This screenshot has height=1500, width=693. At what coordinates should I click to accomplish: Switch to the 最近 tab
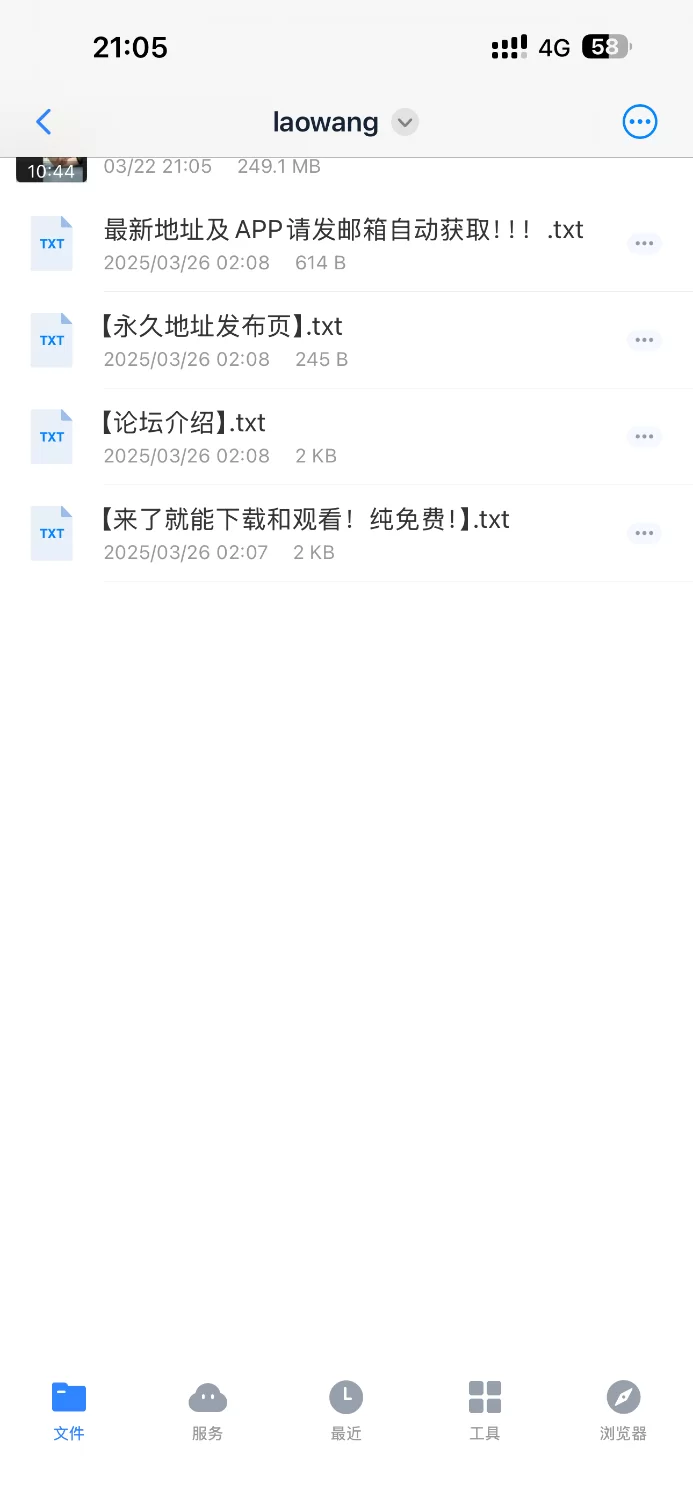click(346, 1410)
